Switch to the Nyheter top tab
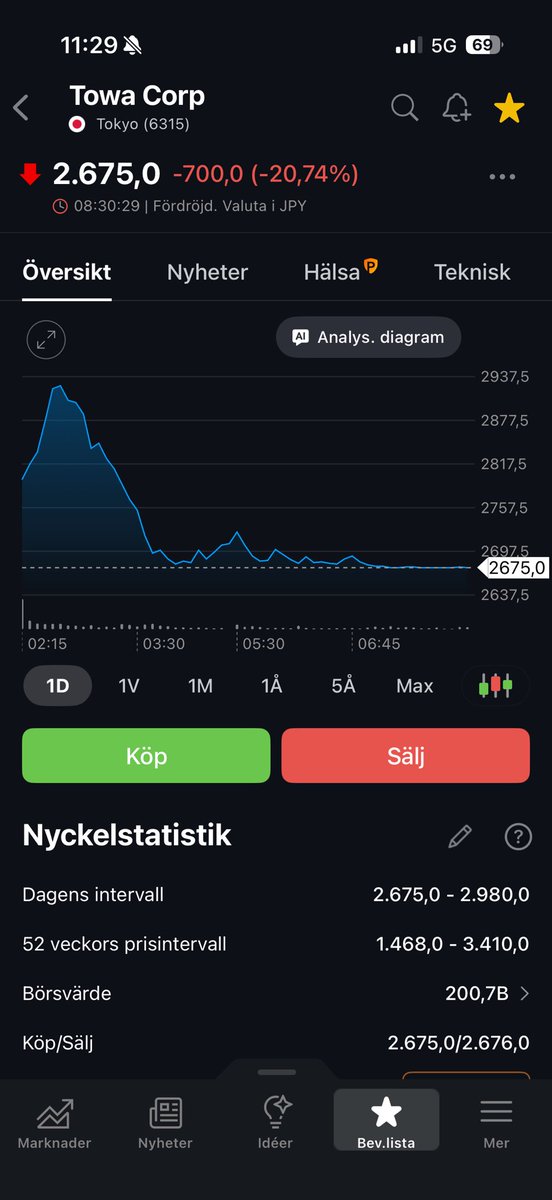This screenshot has height=1200, width=552. point(207,272)
